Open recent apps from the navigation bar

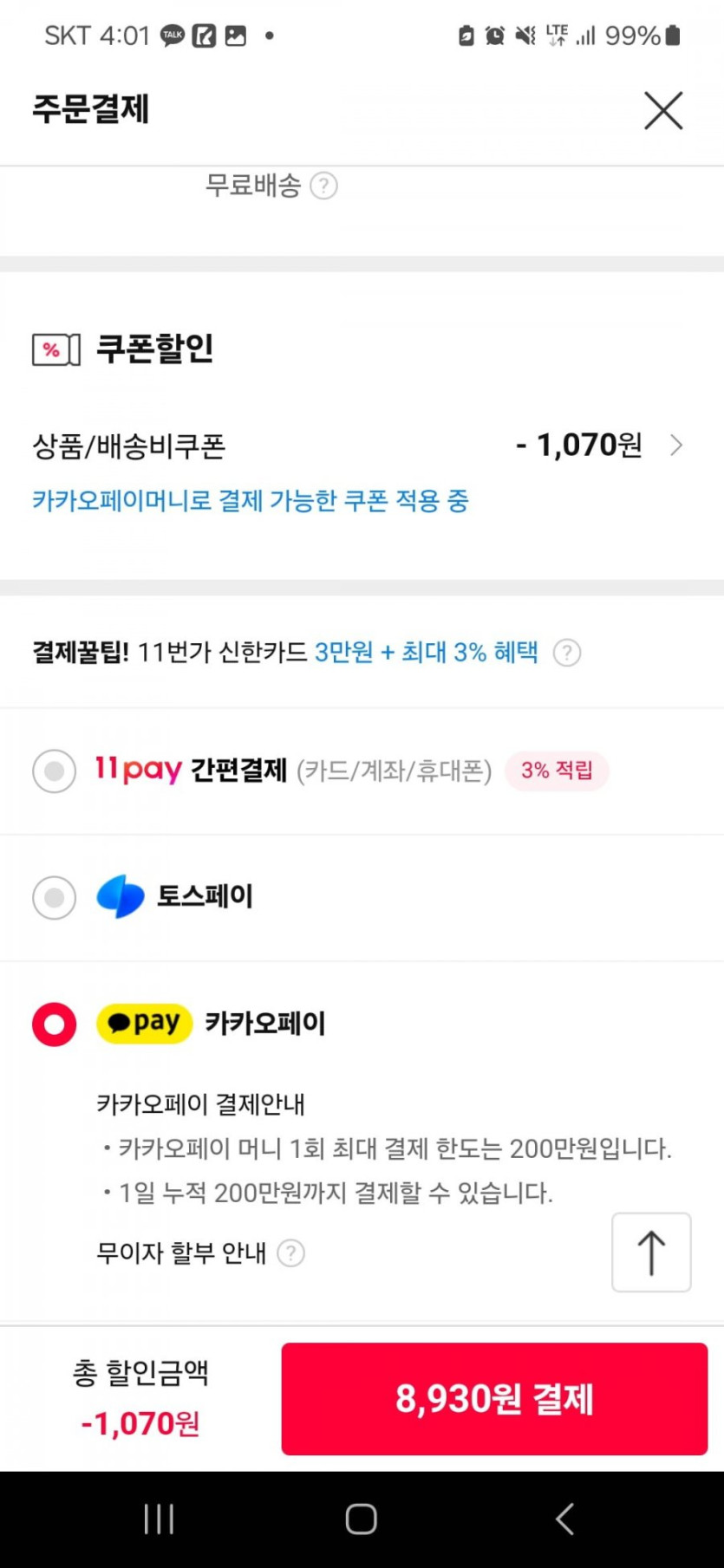[159, 1519]
